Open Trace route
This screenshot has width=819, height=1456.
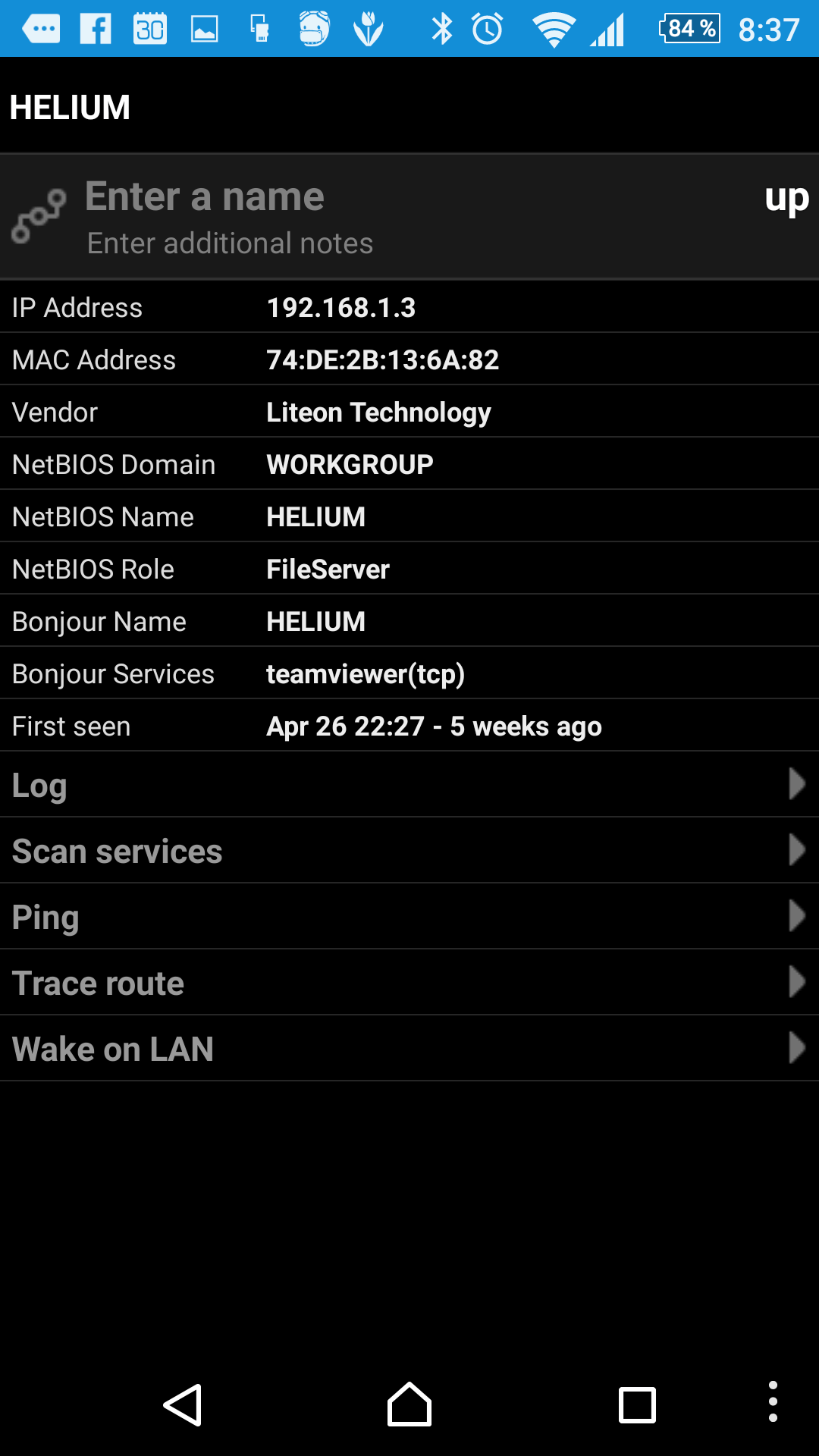[409, 982]
